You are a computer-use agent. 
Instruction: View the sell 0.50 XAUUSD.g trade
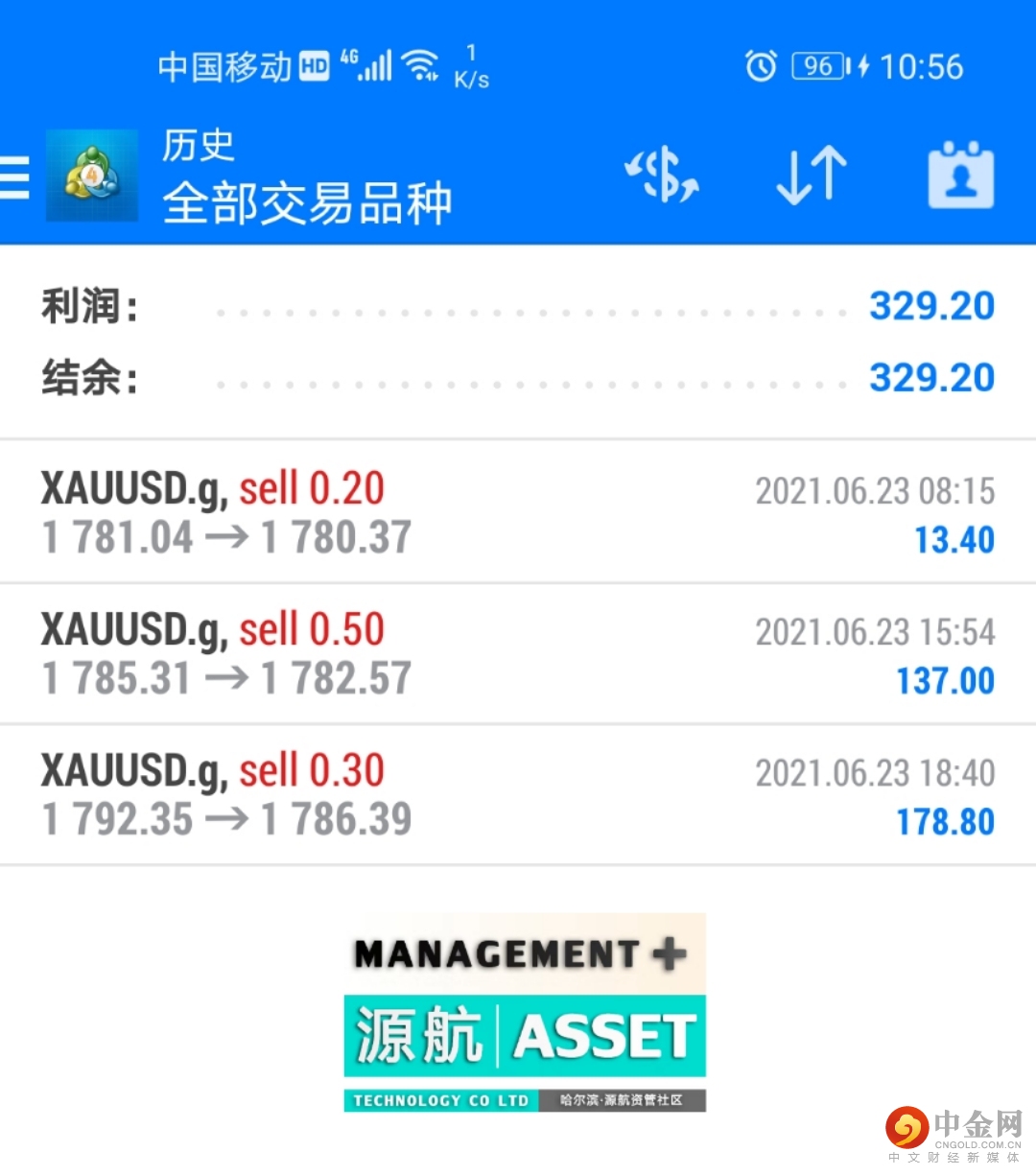pyautogui.click(x=518, y=653)
